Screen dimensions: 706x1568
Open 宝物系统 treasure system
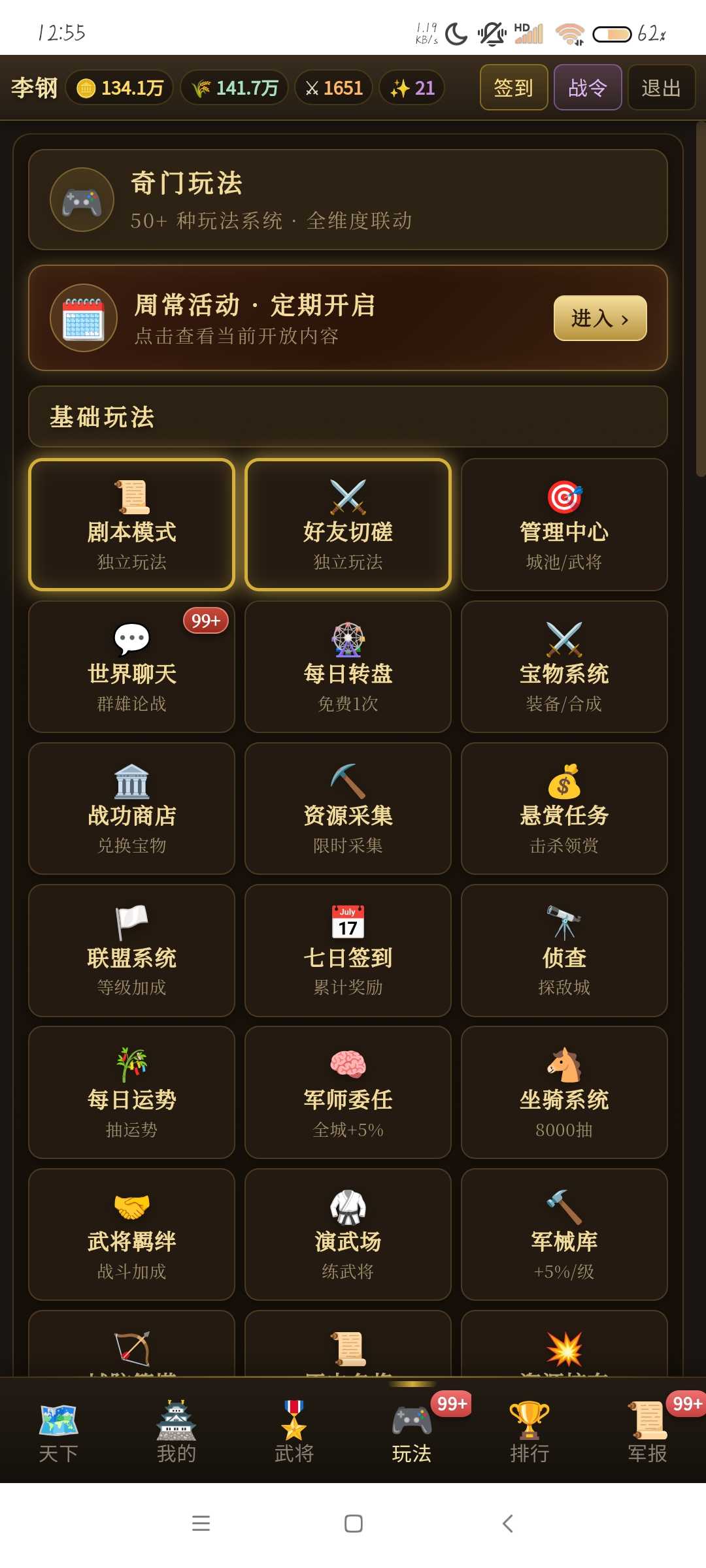click(x=564, y=666)
